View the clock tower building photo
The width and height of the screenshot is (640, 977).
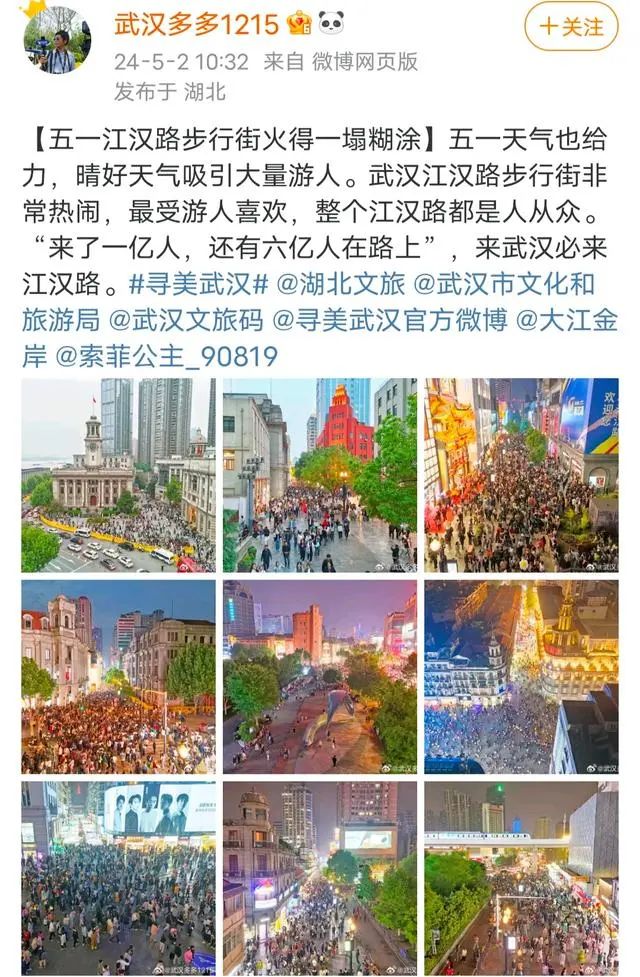(x=118, y=475)
